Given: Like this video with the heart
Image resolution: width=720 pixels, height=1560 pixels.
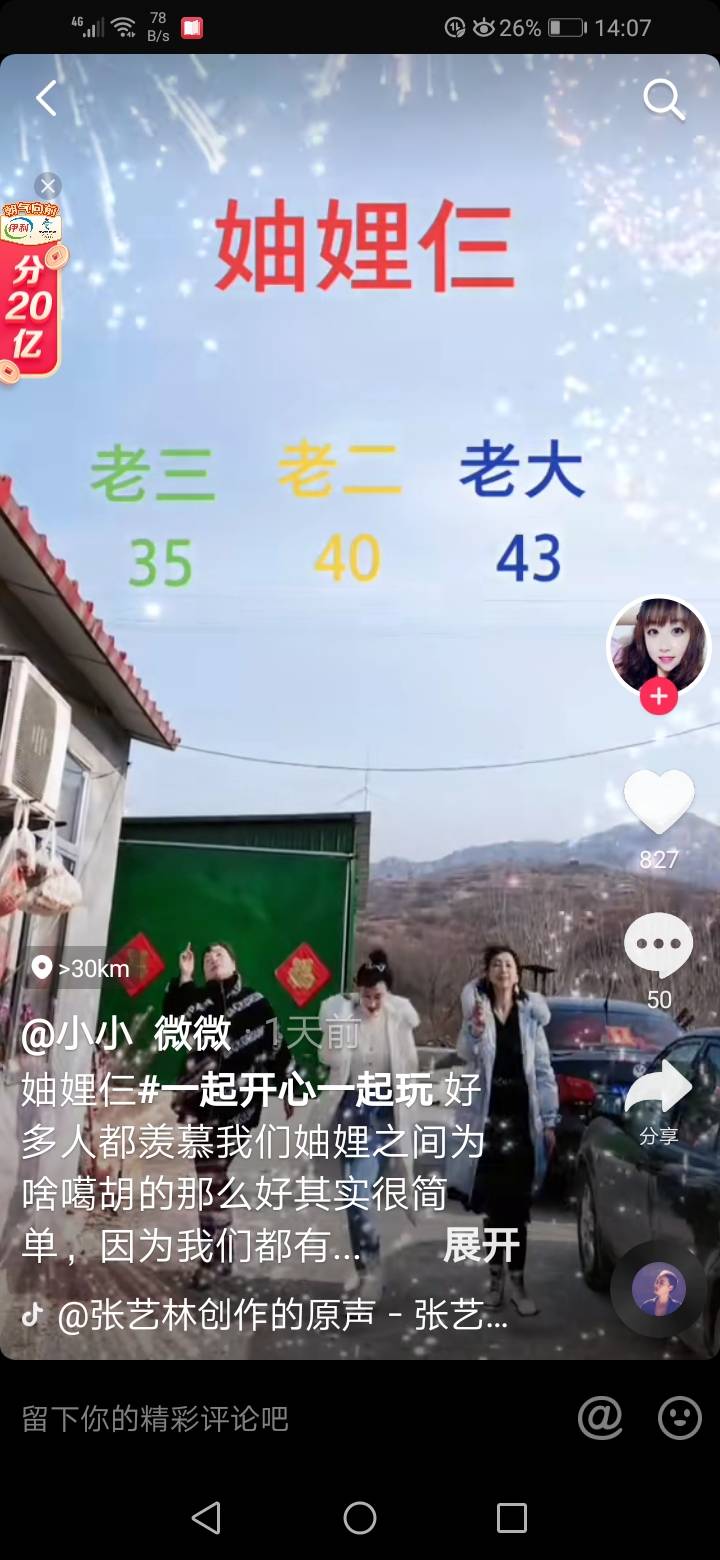Looking at the screenshot, I should (x=659, y=802).
